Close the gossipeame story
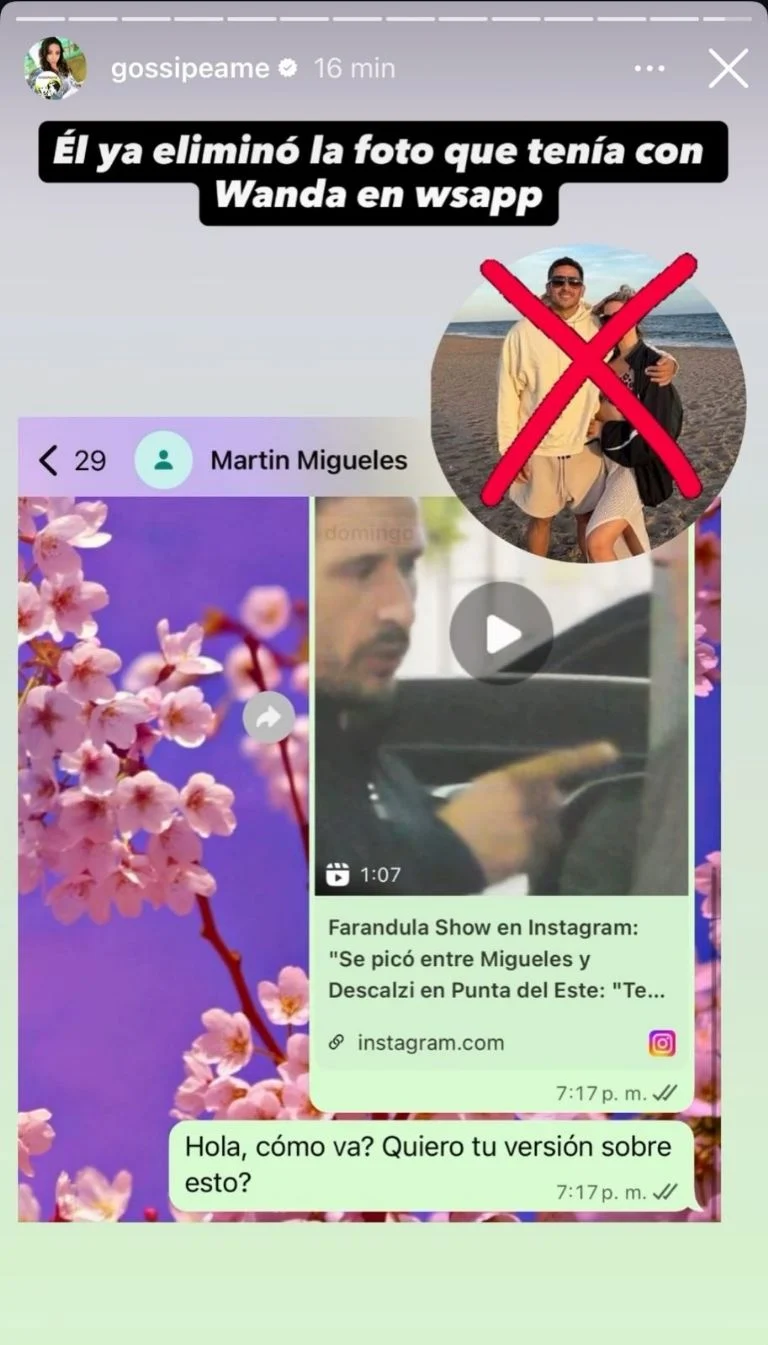 pyautogui.click(x=728, y=69)
